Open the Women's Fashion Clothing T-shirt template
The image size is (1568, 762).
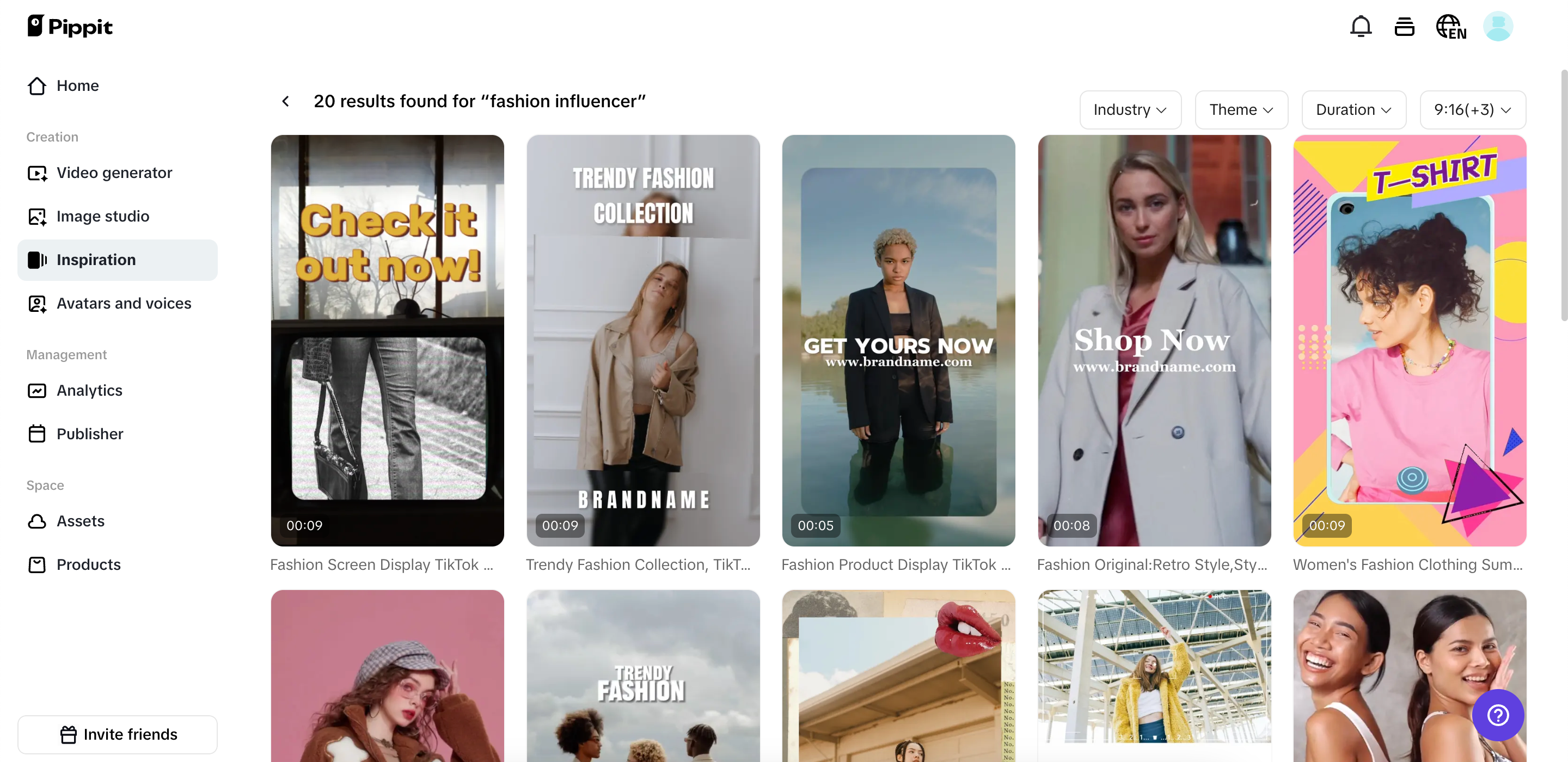[1409, 341]
